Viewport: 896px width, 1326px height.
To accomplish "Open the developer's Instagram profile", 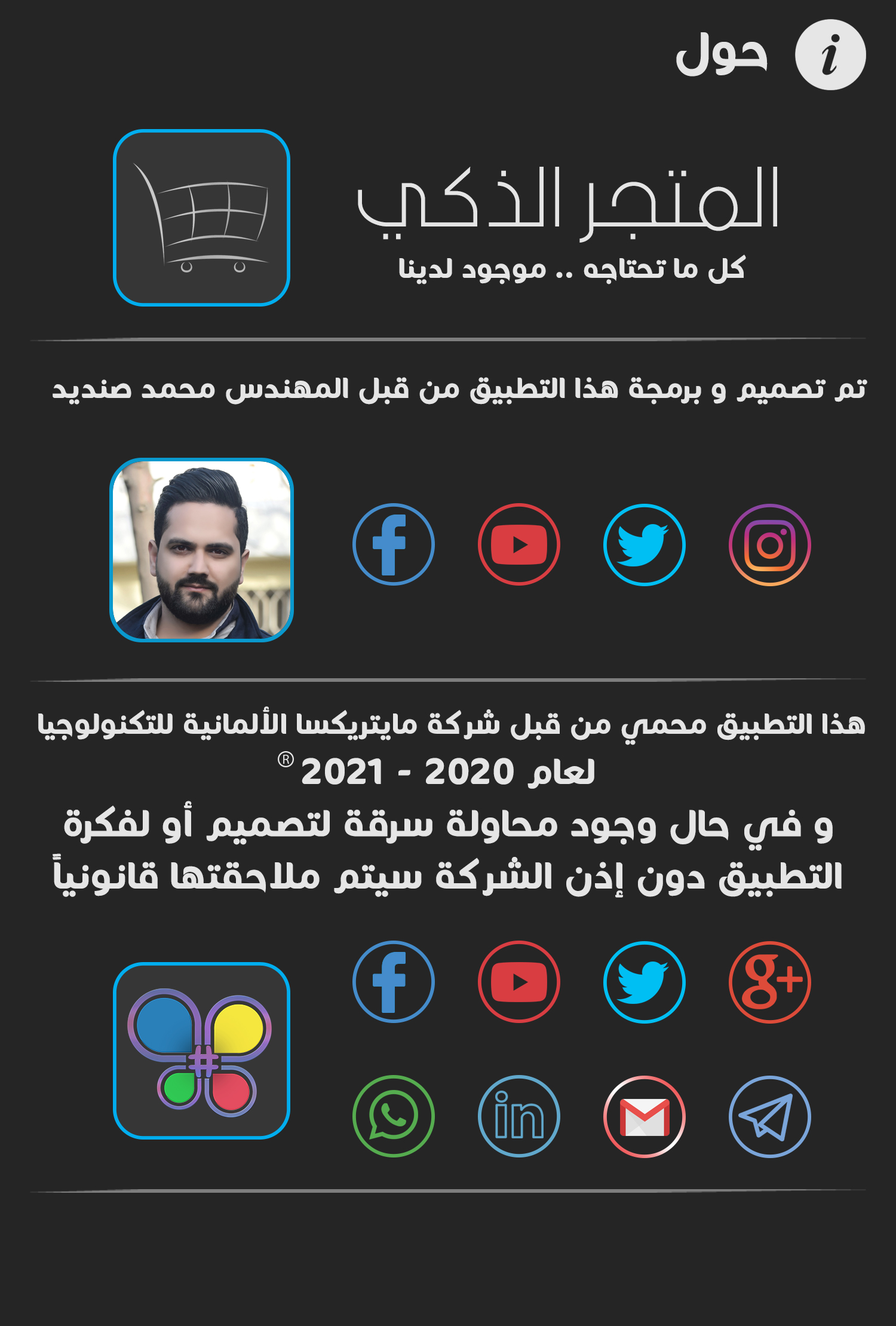I will (769, 544).
